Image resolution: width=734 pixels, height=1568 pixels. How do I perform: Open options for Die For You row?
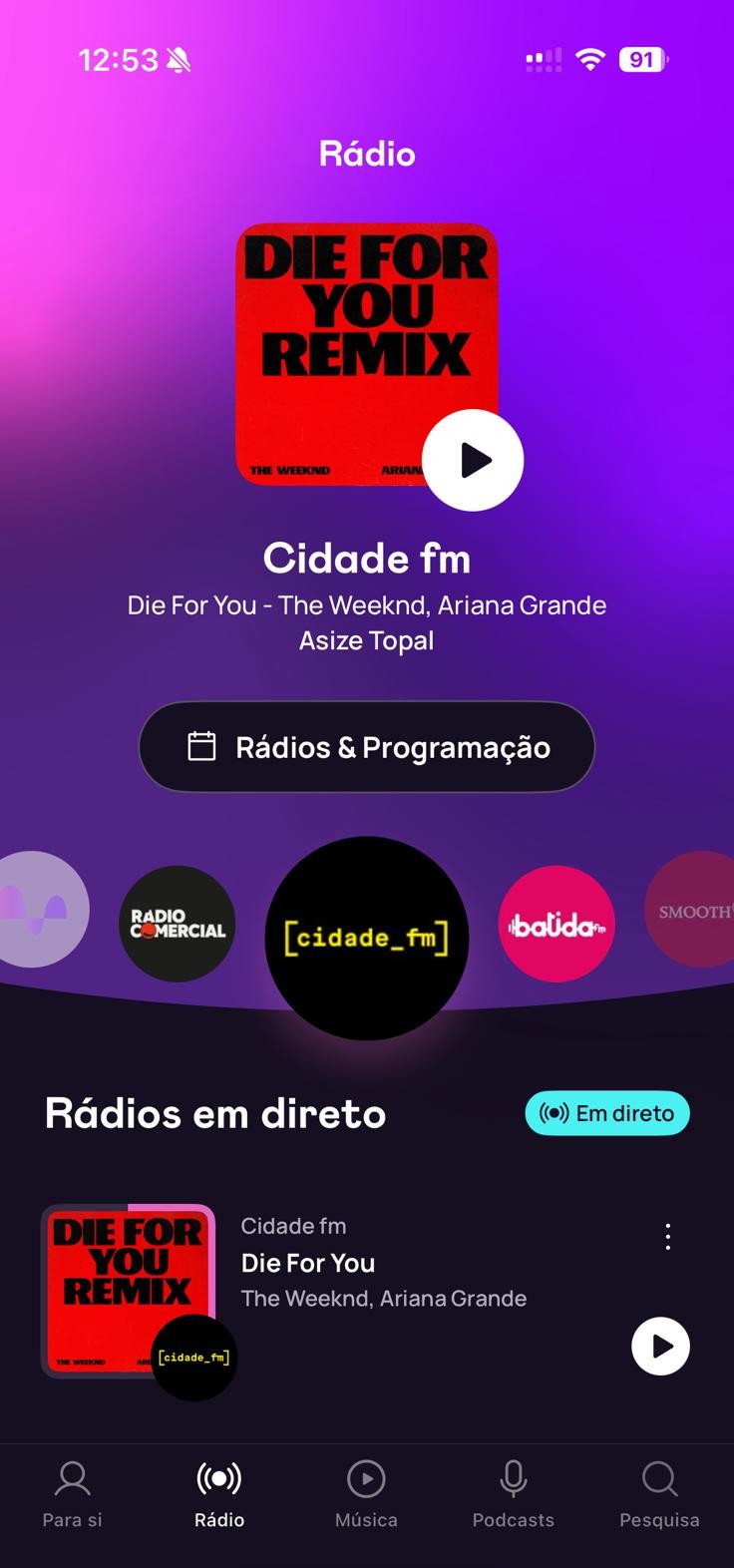click(x=668, y=1237)
